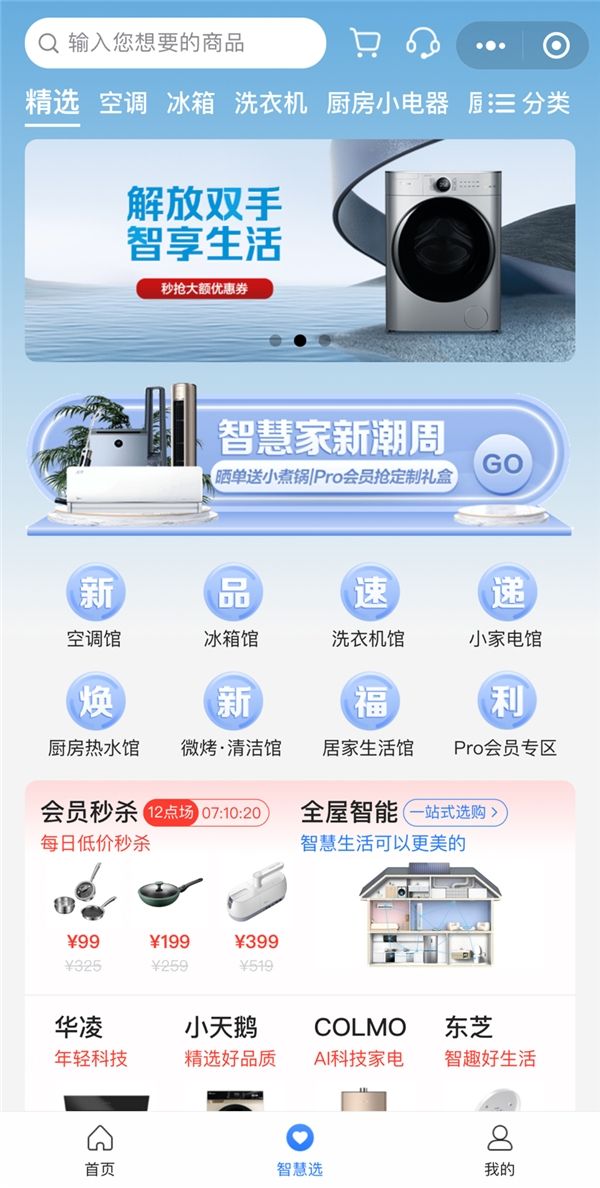Open the COLMO brand section
600x1188 pixels.
360,1040
